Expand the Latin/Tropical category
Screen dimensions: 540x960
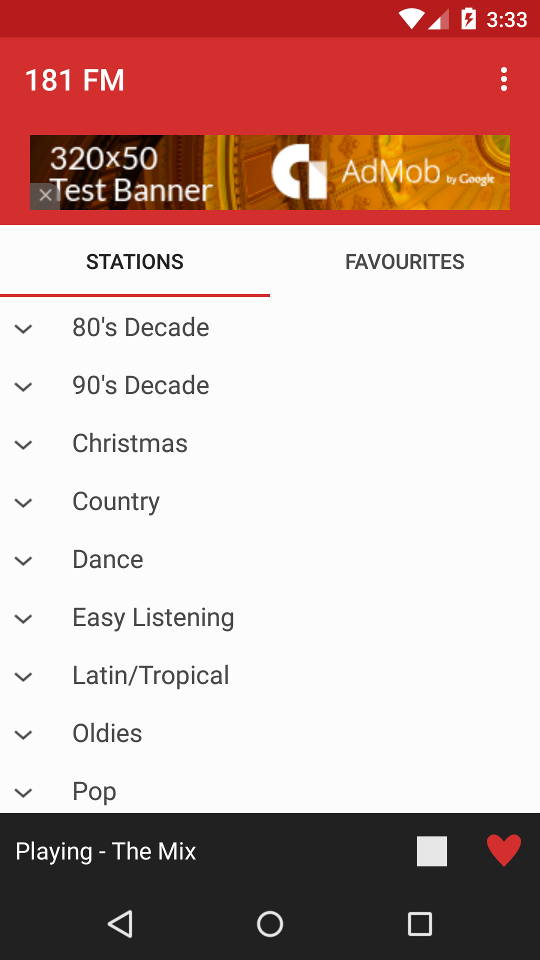coord(270,676)
